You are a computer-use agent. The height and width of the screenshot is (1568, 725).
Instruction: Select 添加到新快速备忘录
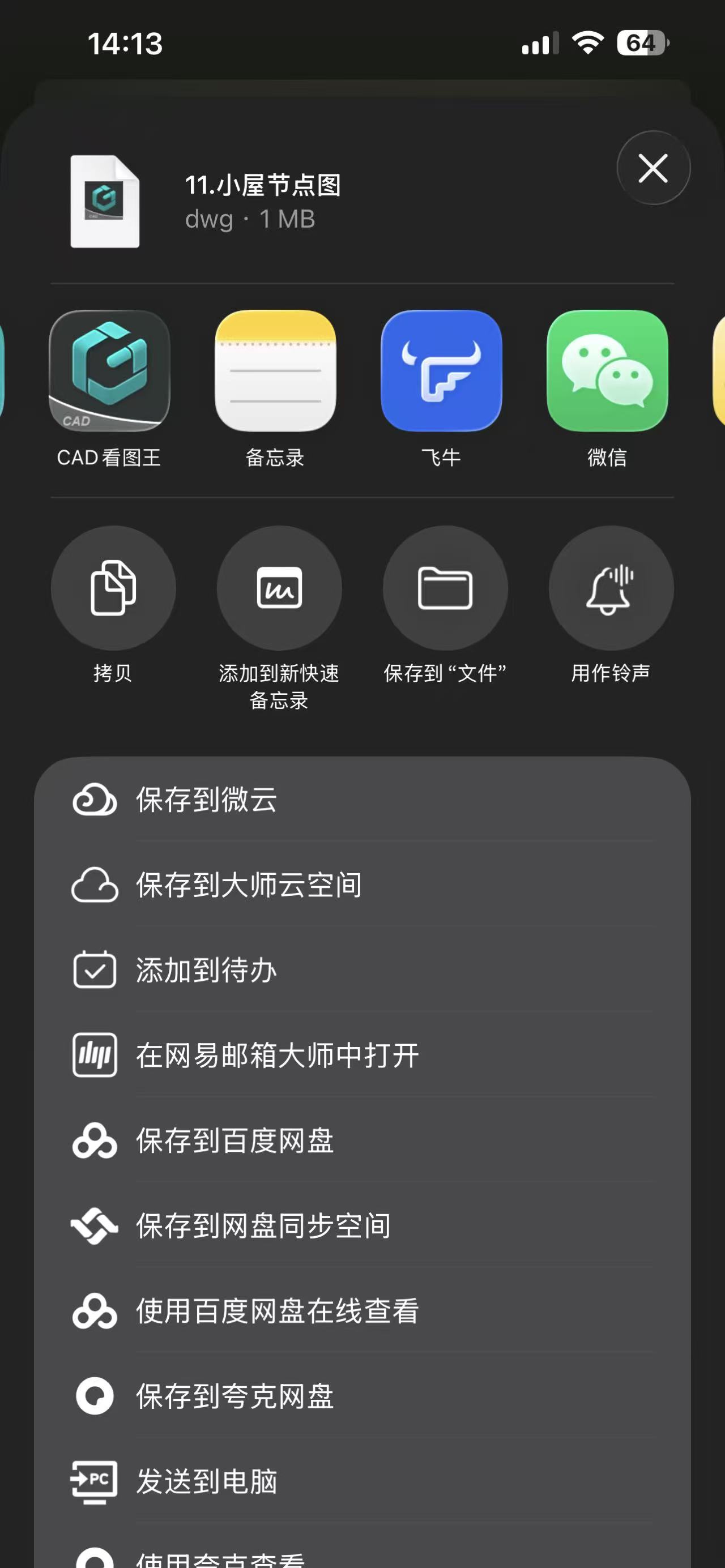click(x=279, y=588)
